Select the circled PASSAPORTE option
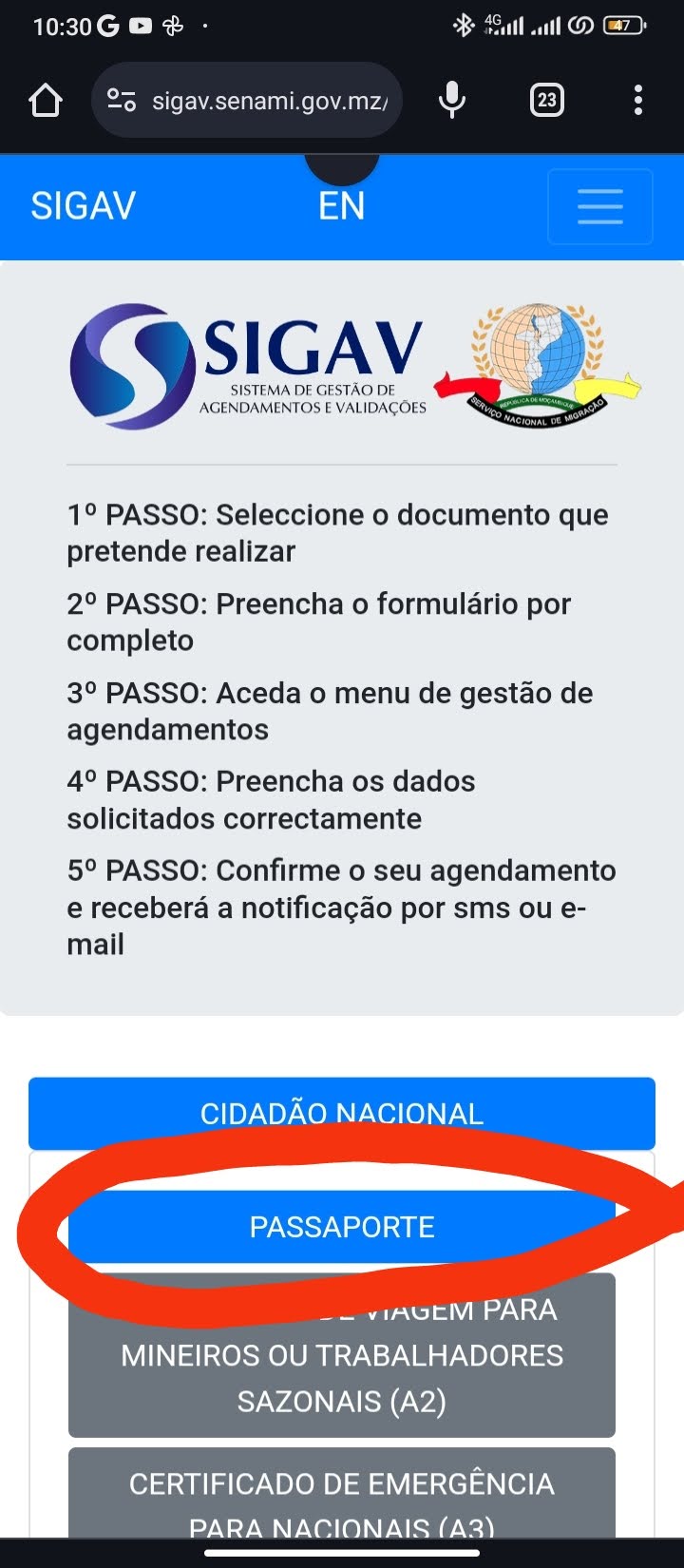 click(342, 1226)
